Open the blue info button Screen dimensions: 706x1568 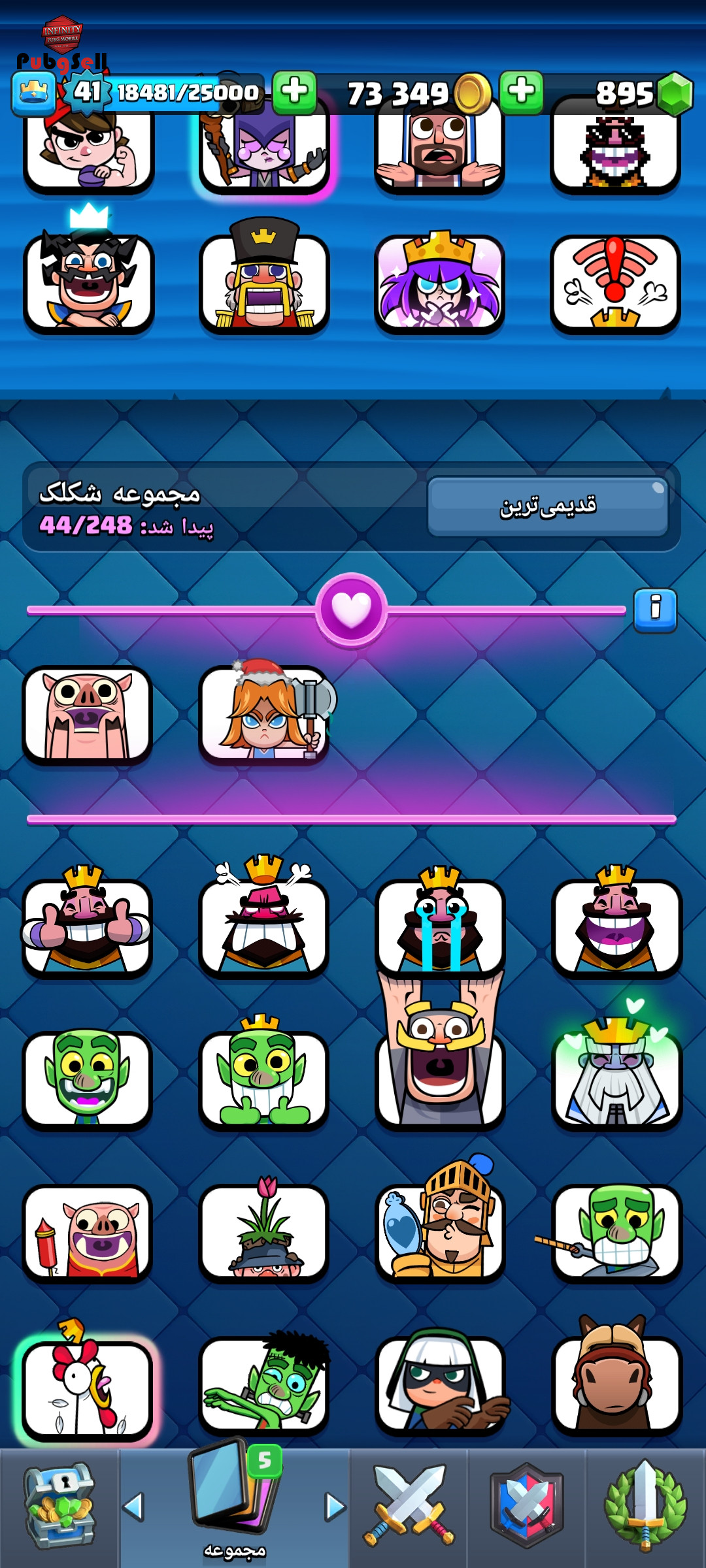[x=655, y=610]
